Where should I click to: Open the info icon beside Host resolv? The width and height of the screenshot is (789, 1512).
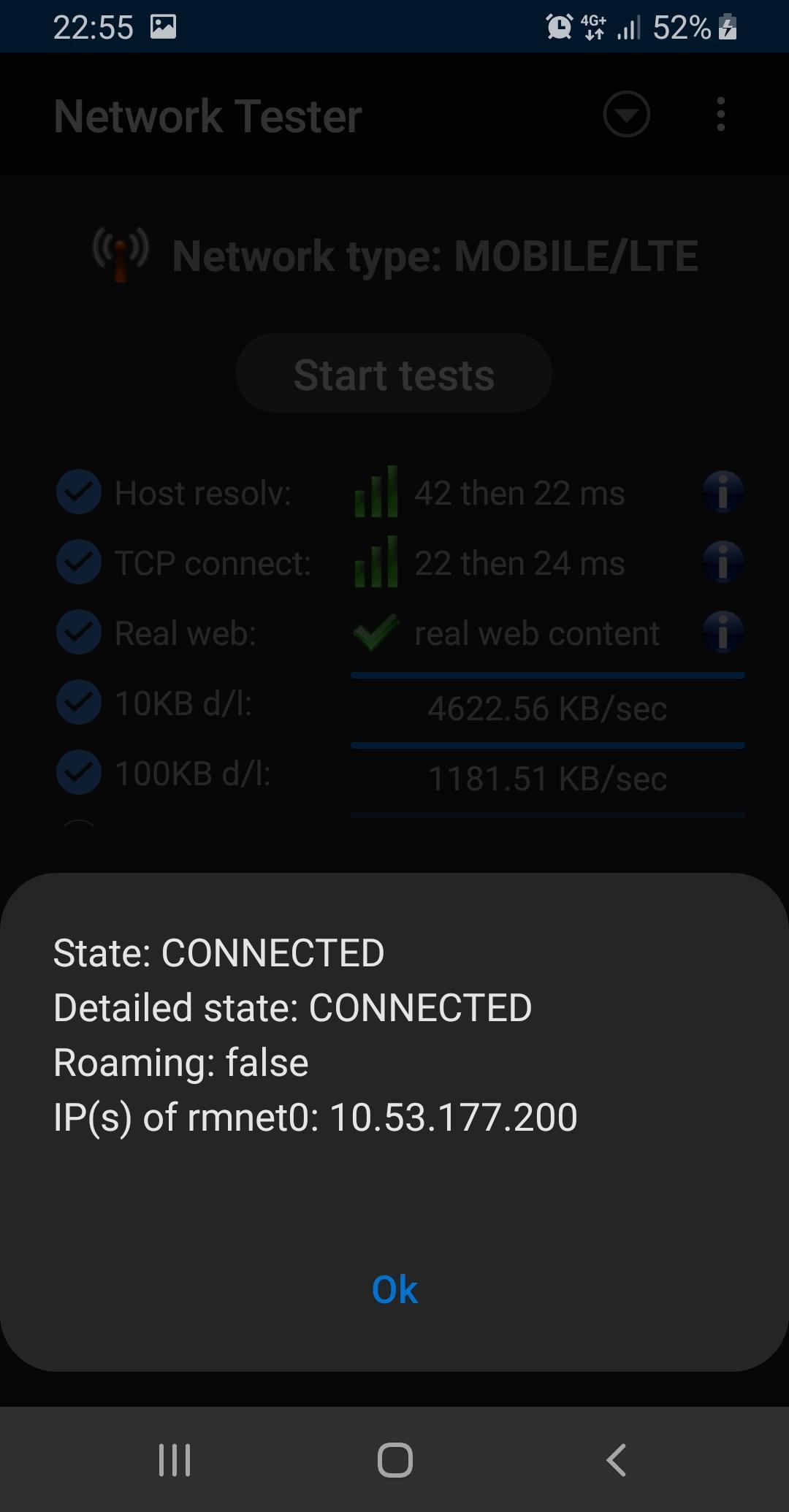(x=723, y=492)
